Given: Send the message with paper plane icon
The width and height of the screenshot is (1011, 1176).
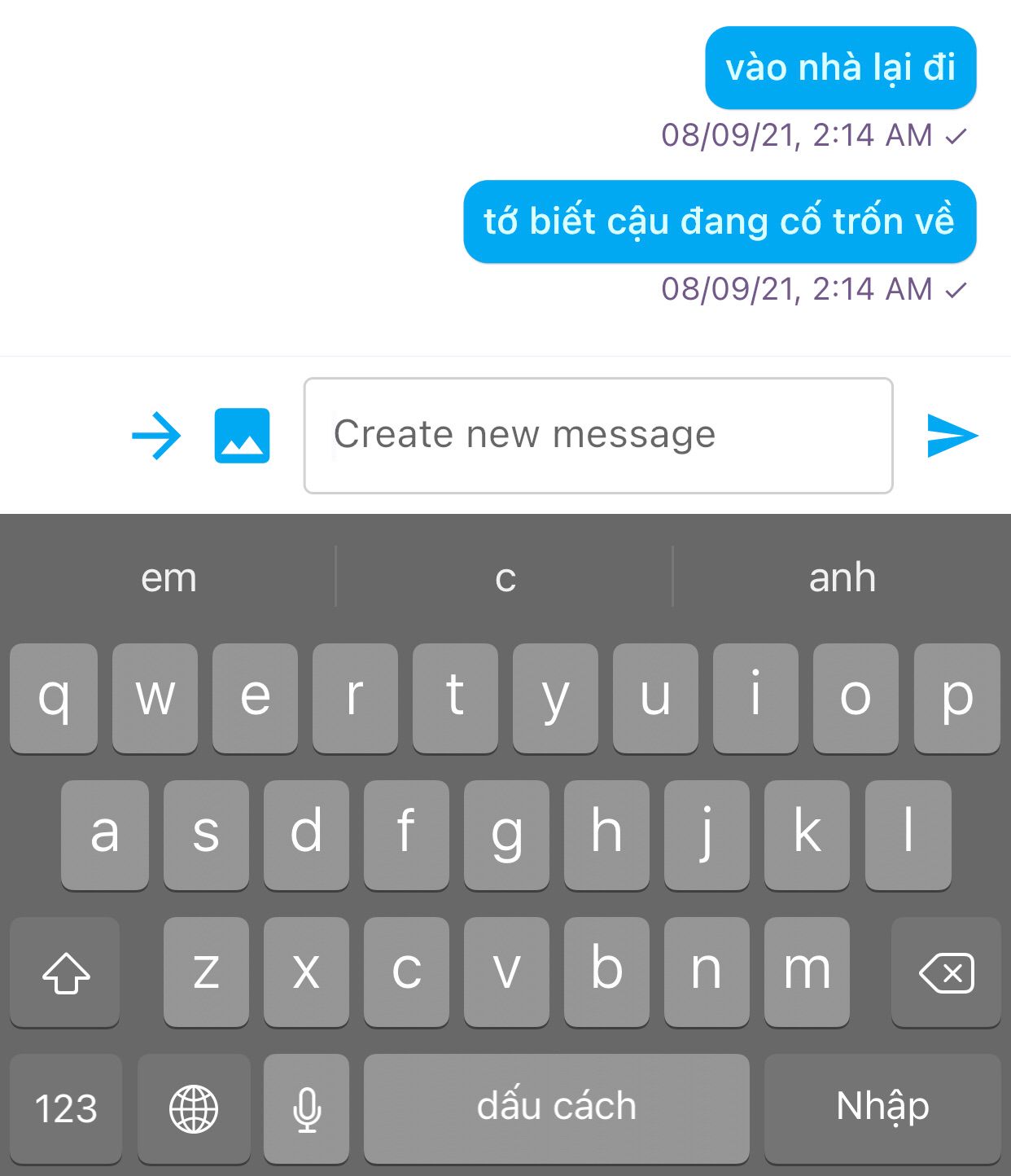Looking at the screenshot, I should [x=951, y=436].
